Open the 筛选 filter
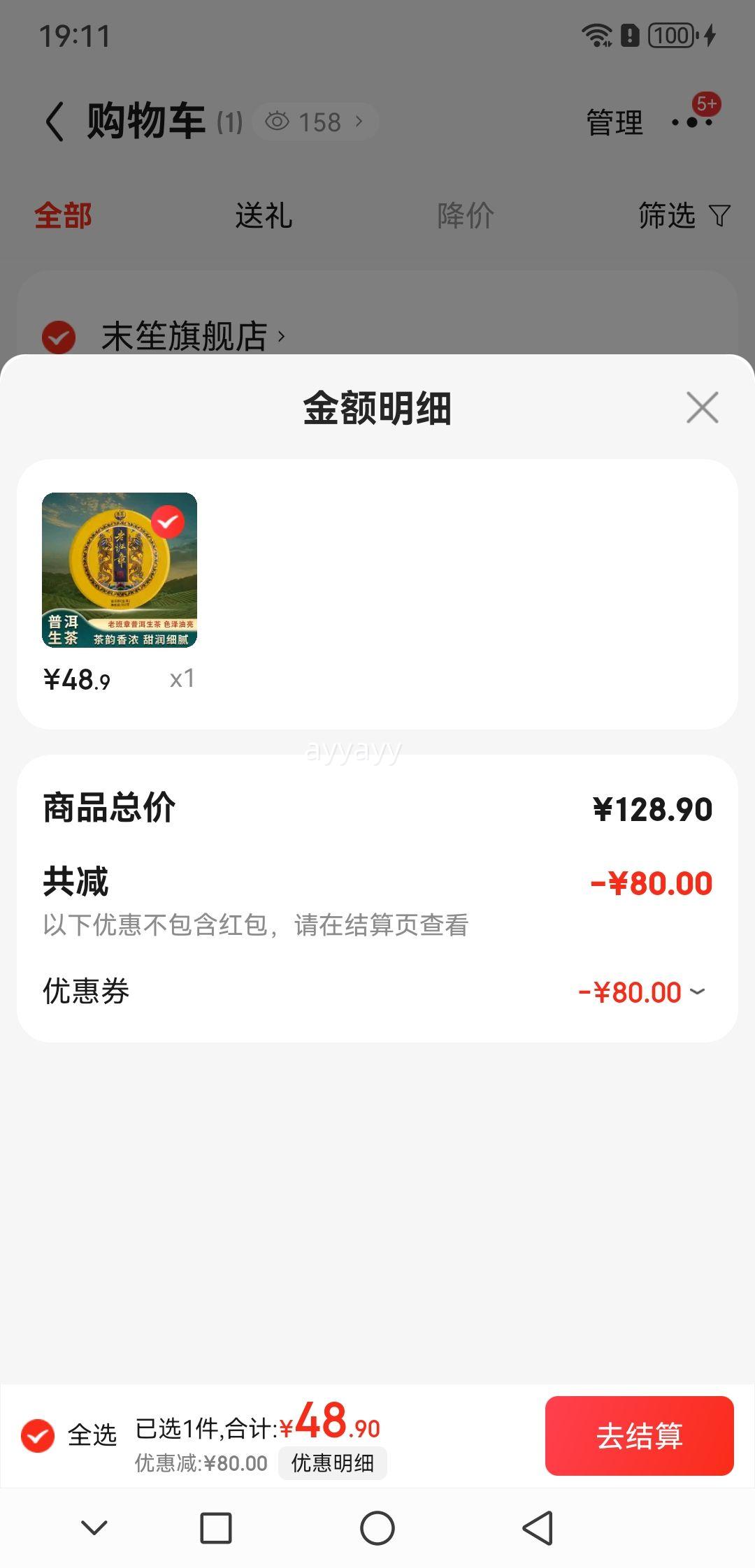 [683, 215]
